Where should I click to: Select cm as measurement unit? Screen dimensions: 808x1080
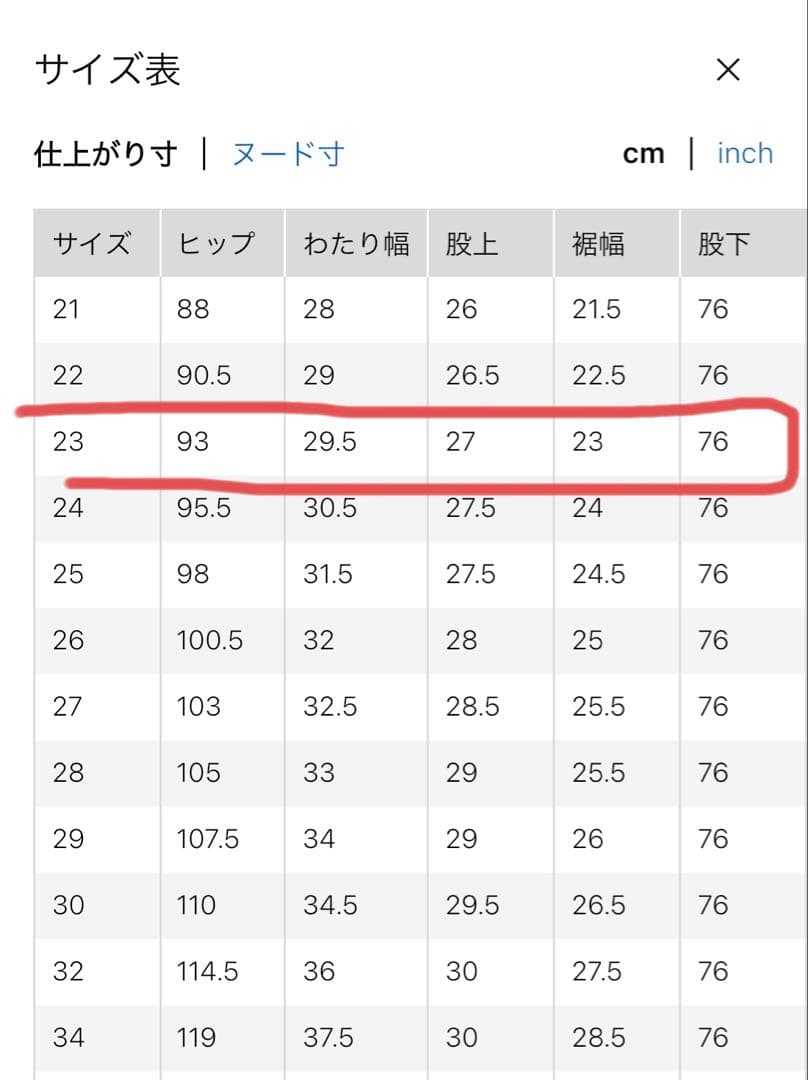point(643,154)
